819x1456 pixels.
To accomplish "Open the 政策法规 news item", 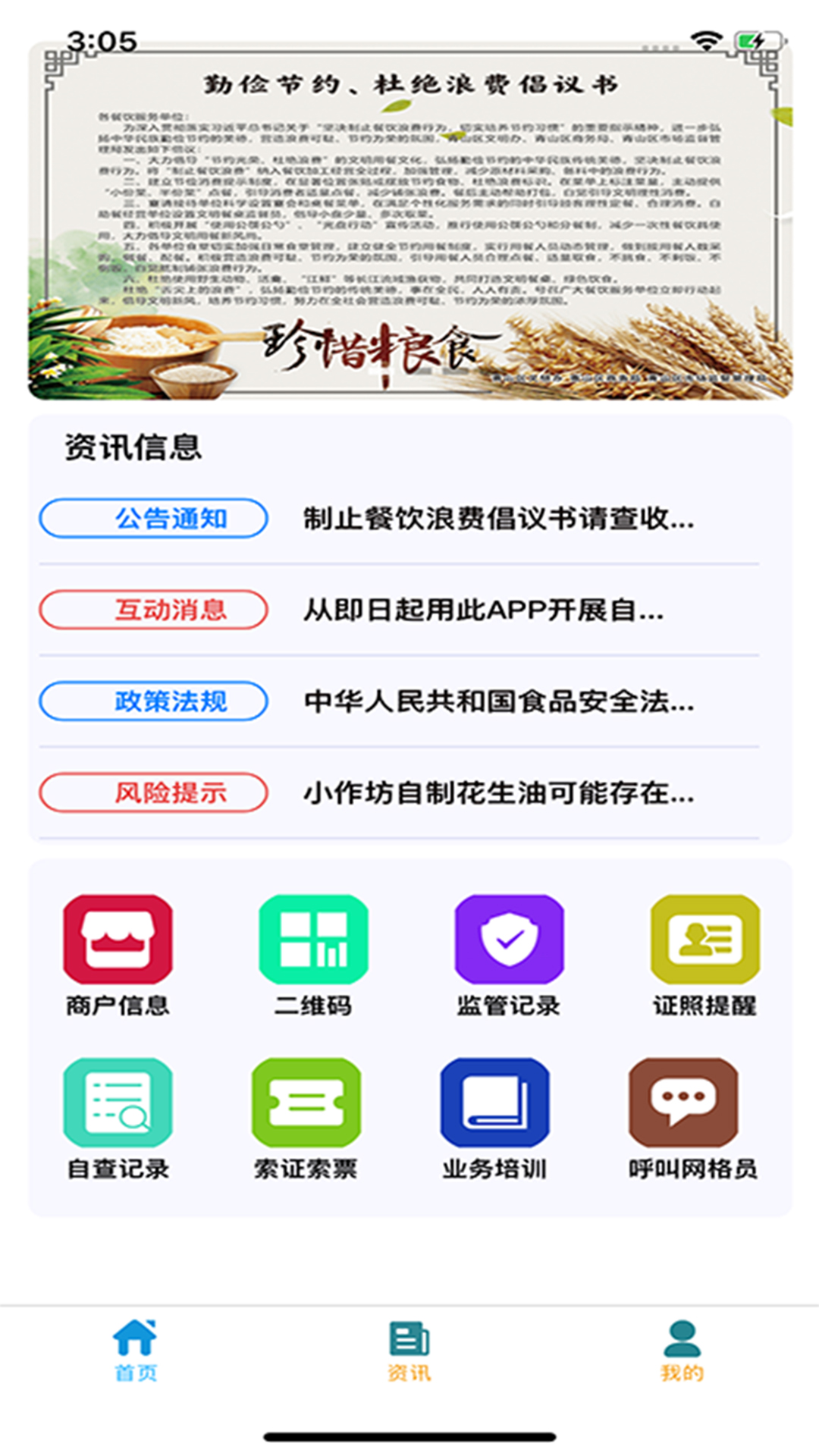I will 399,701.
